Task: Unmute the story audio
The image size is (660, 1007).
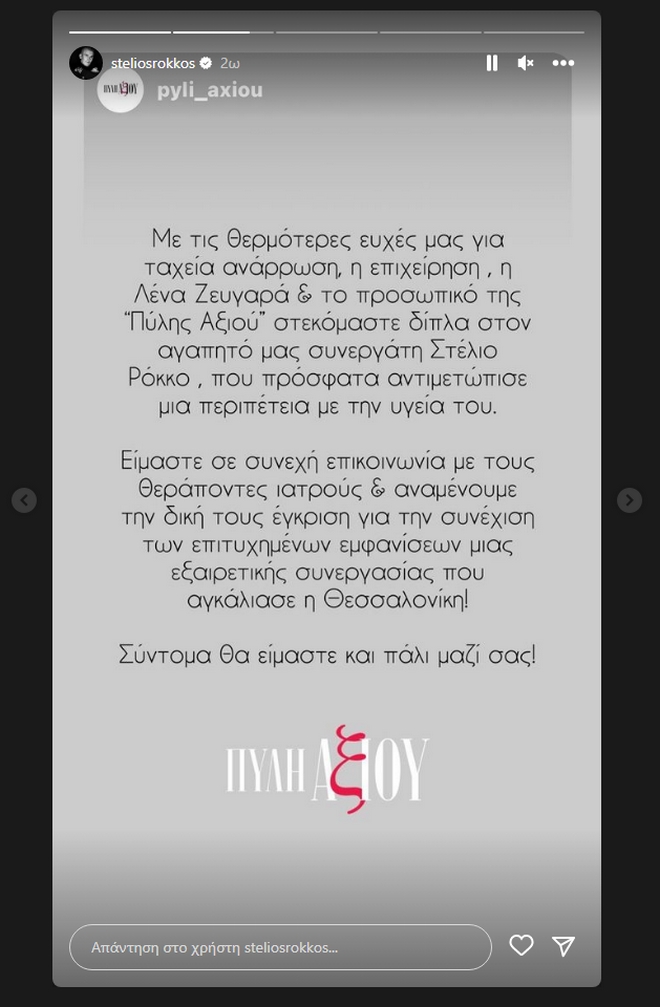Action: click(525, 63)
